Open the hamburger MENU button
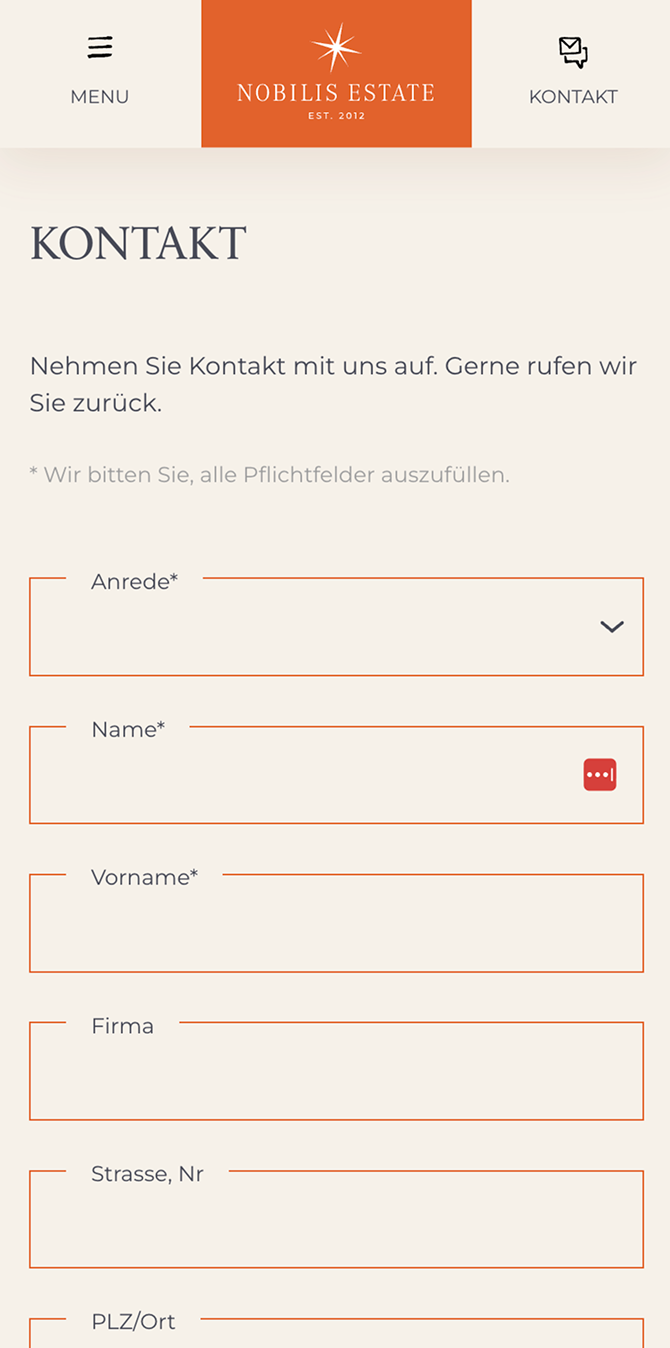This screenshot has height=1348, width=670. tap(100, 72)
